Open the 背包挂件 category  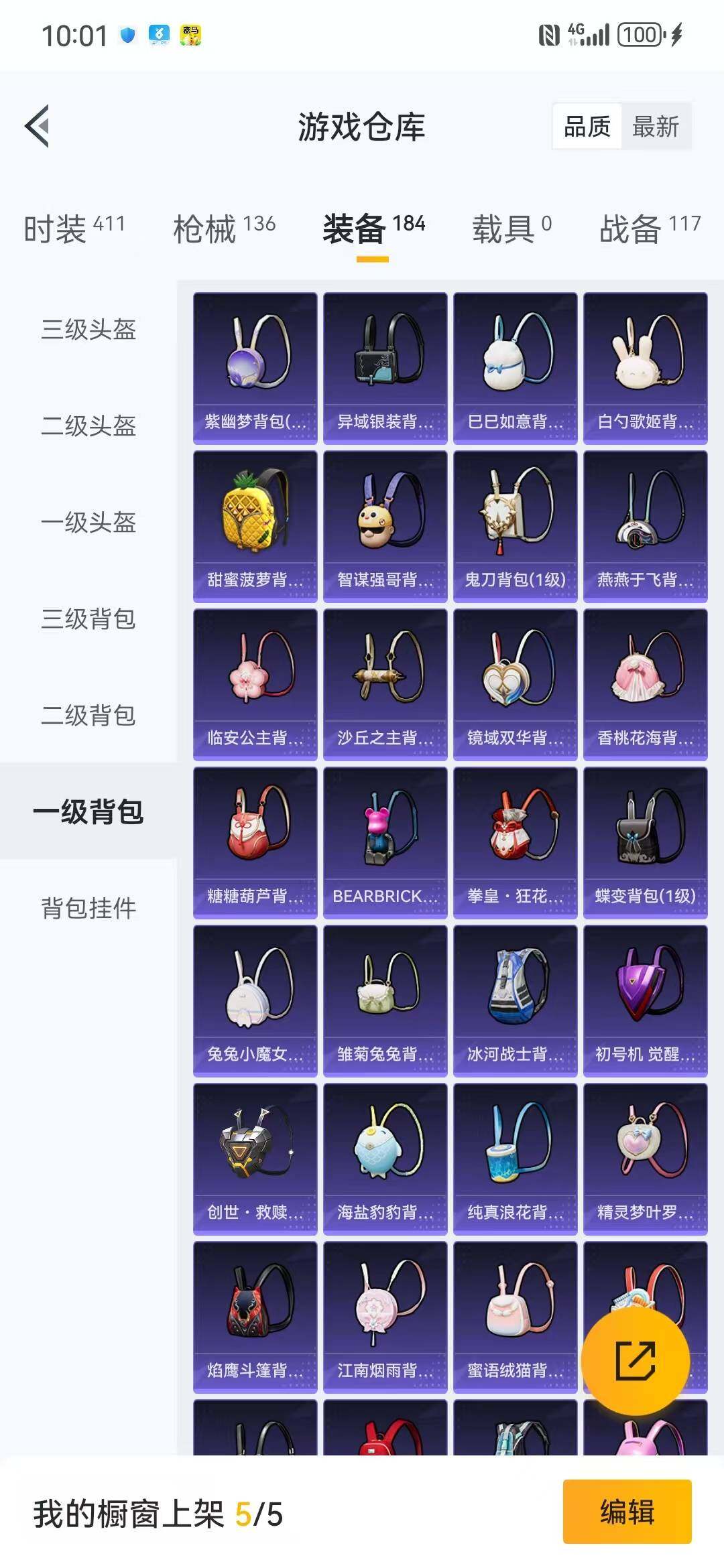click(x=88, y=909)
